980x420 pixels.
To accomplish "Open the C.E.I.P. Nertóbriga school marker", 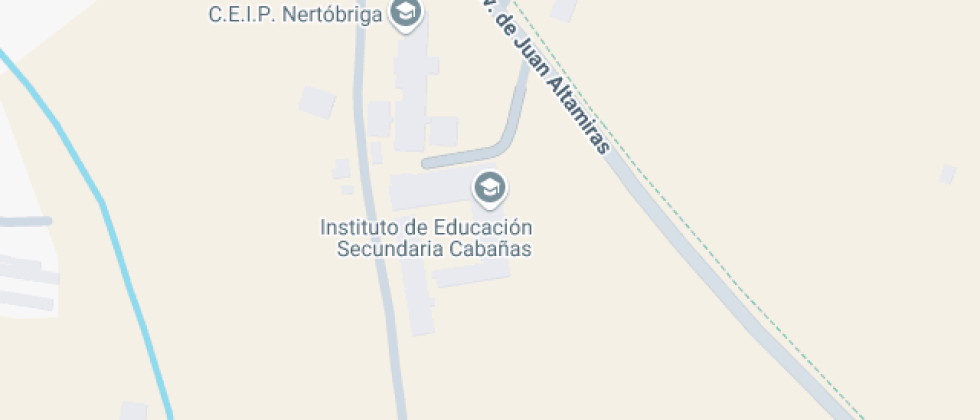I will [x=405, y=13].
